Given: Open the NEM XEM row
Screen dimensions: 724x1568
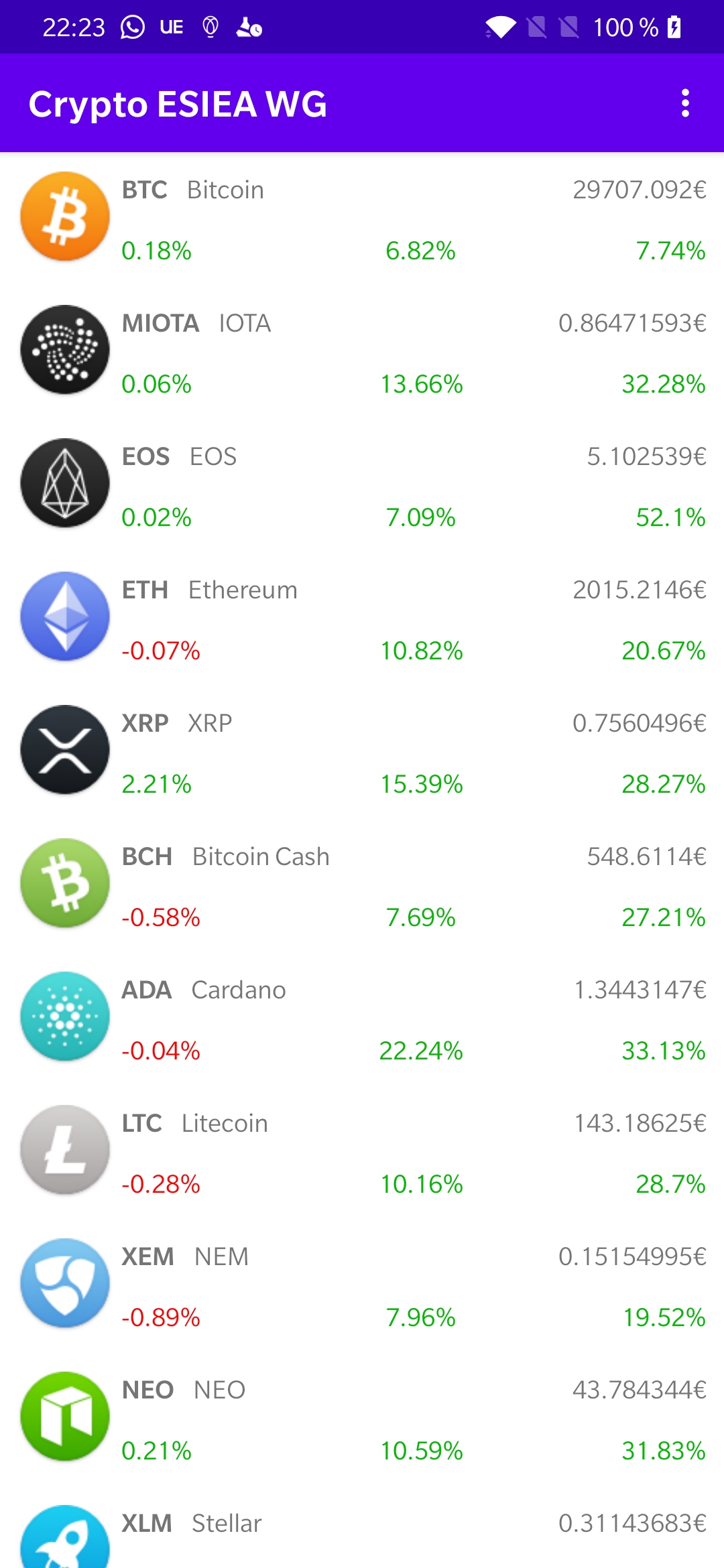Looking at the screenshot, I should pyautogui.click(x=362, y=1286).
